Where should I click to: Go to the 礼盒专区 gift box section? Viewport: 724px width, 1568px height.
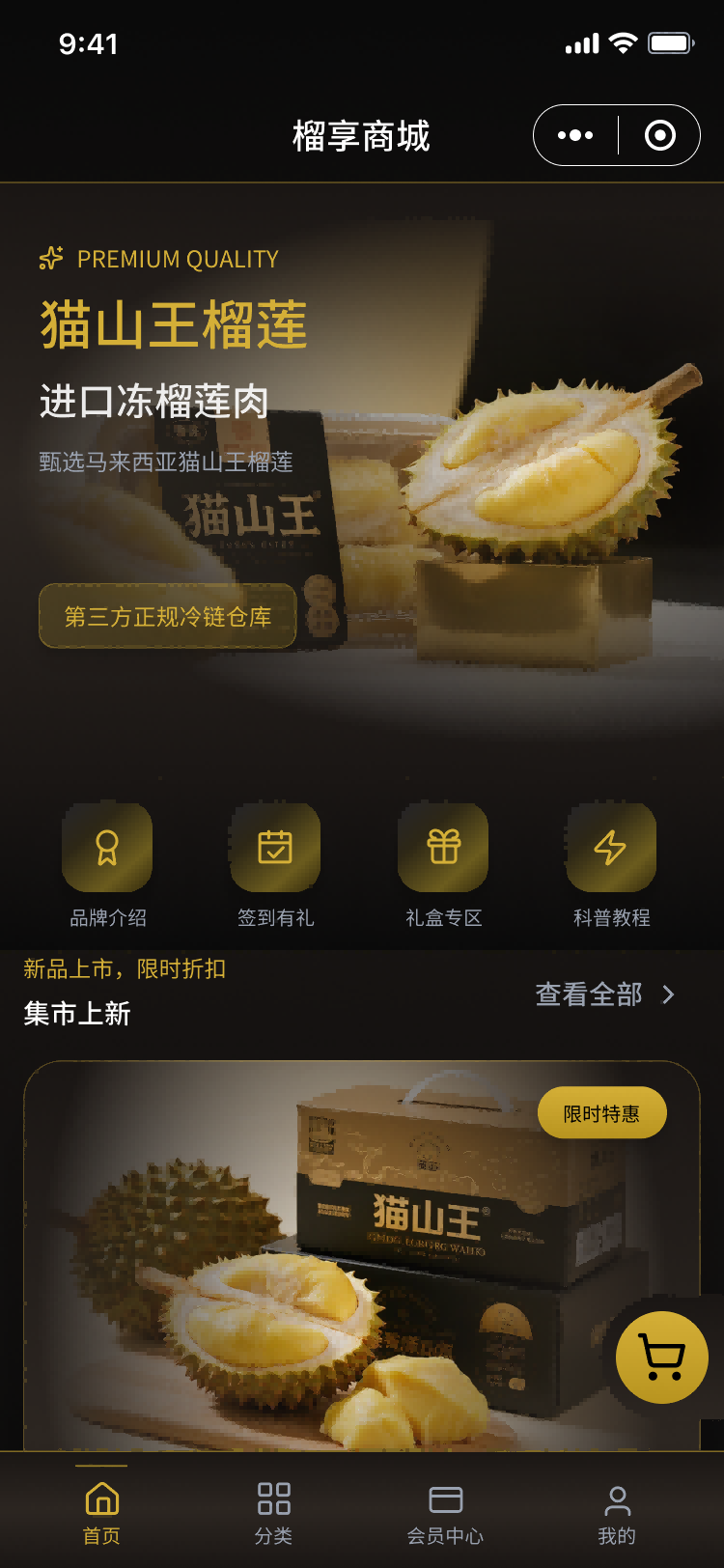(443, 865)
